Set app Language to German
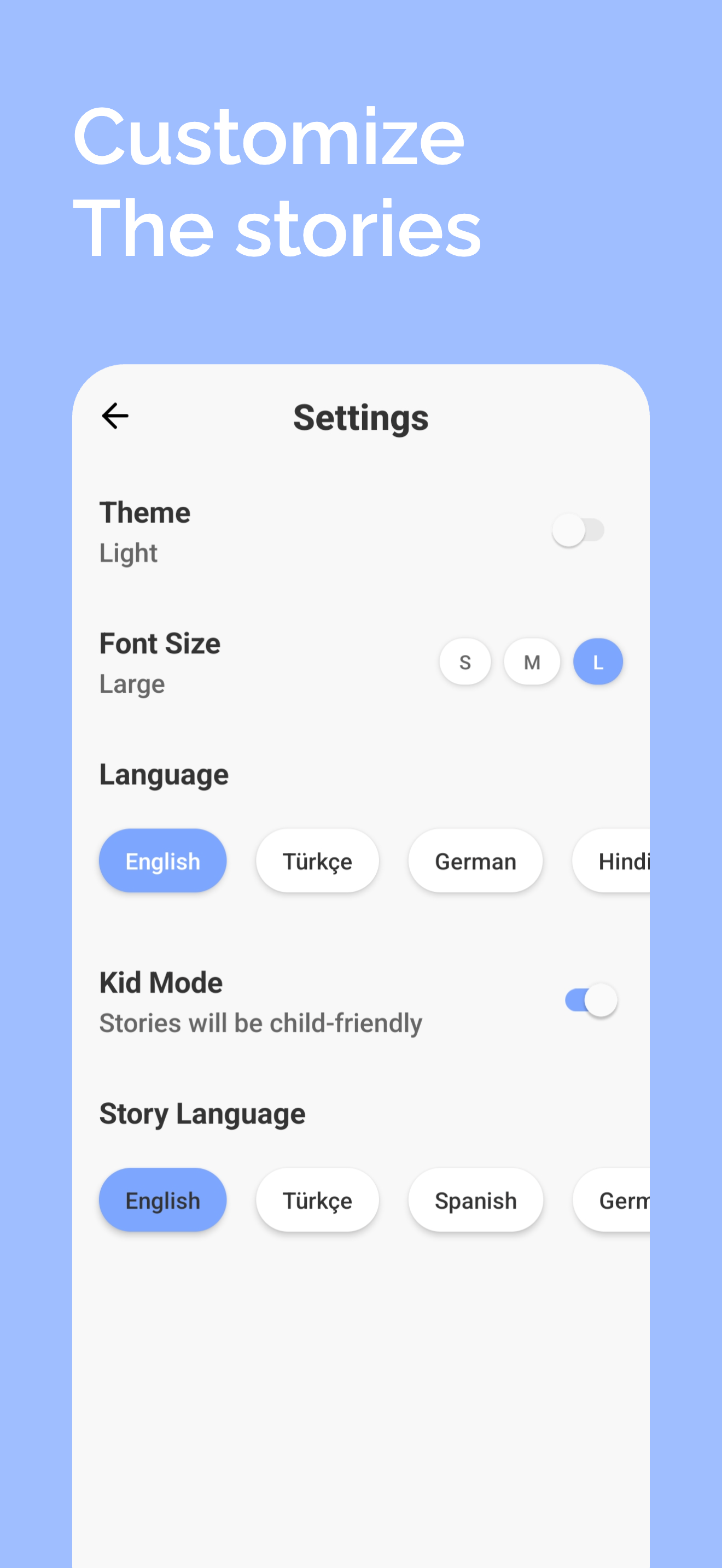Image resolution: width=722 pixels, height=1568 pixels. click(475, 860)
